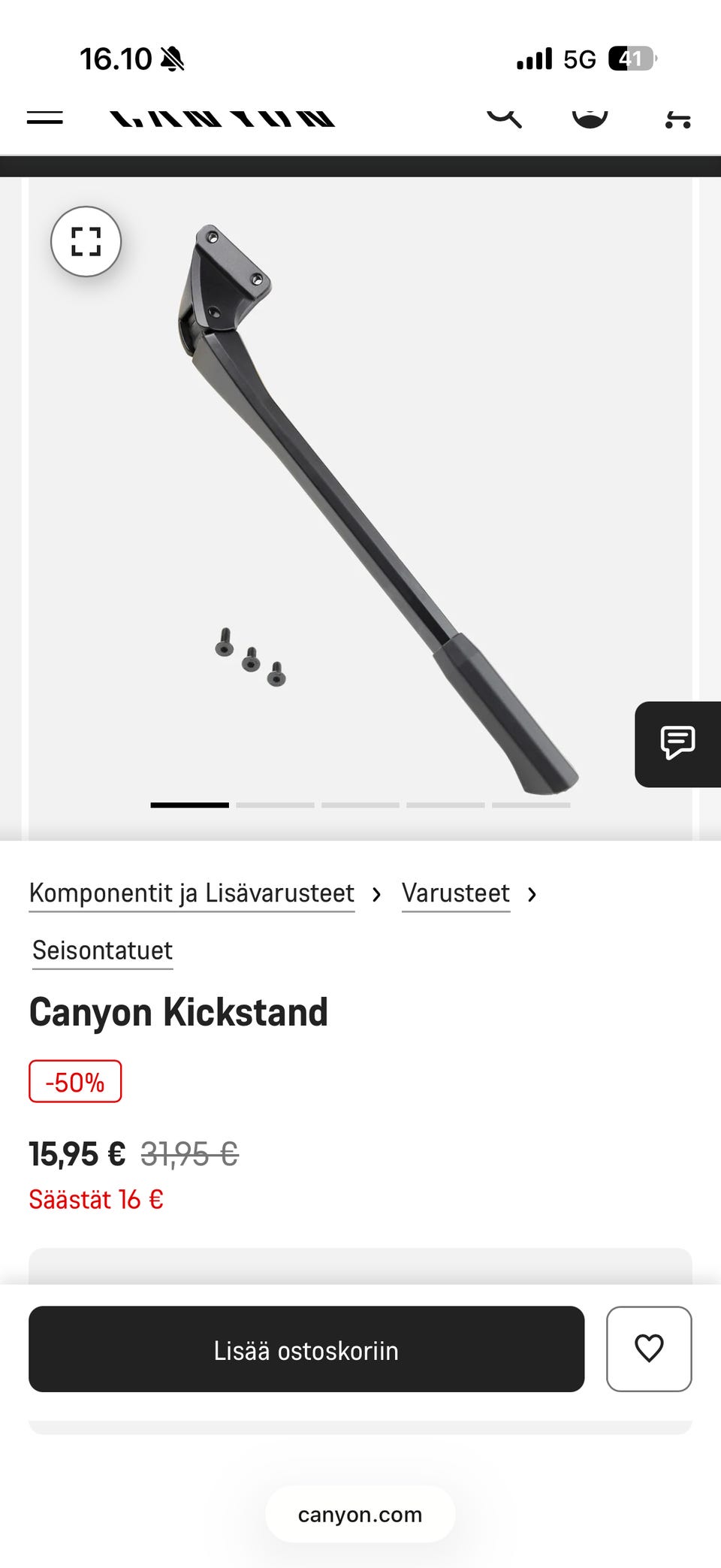The image size is (721, 1568).
Task: Open the search icon
Action: (504, 116)
